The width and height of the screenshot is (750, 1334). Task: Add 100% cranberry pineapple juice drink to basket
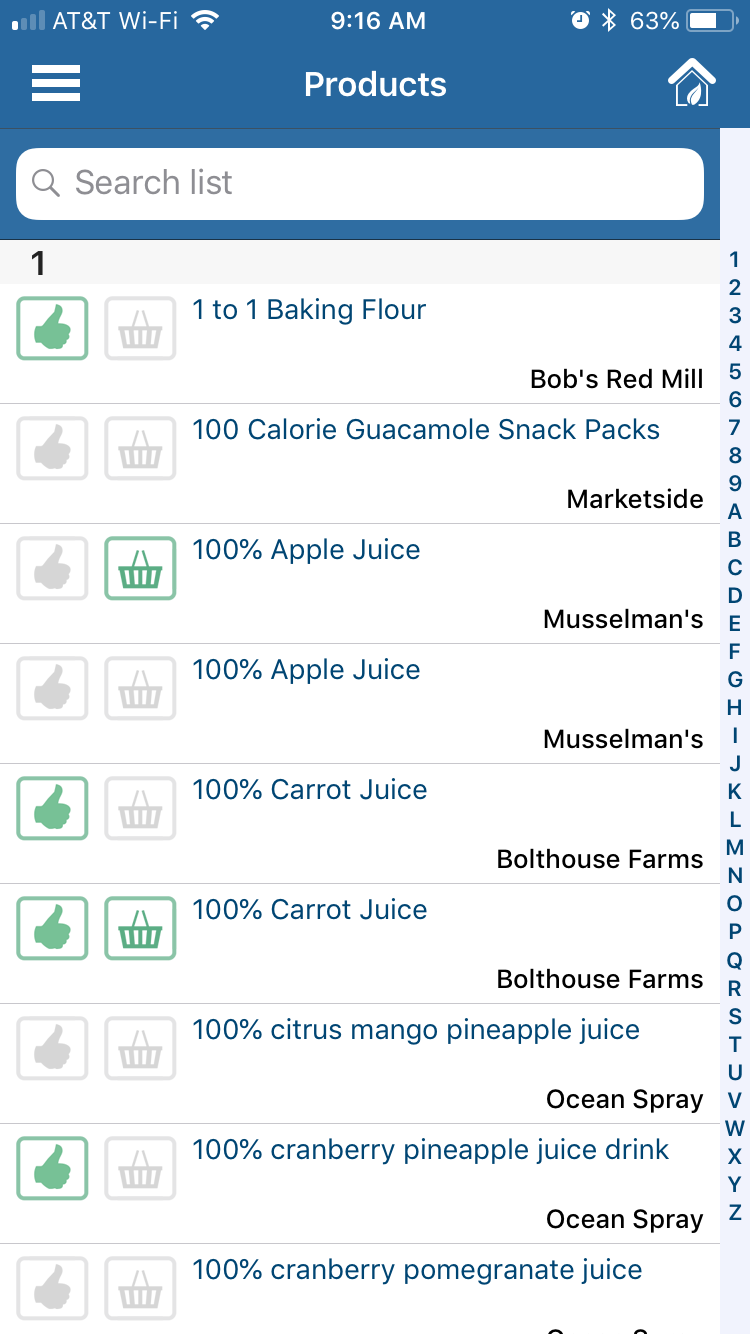point(140,1168)
